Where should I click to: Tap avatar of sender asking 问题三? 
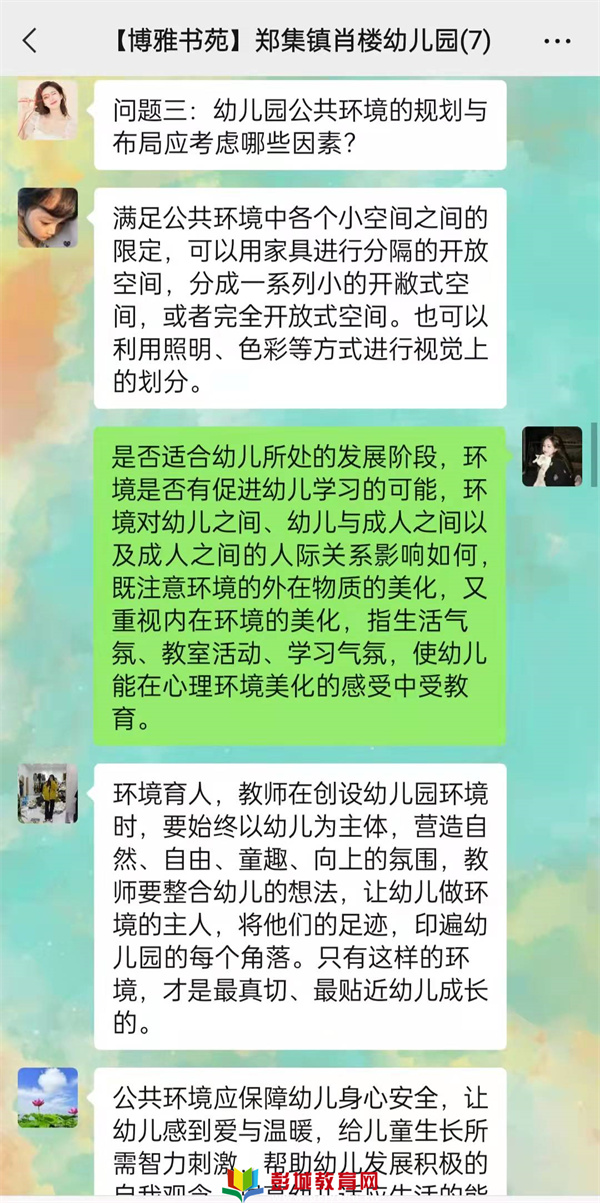(x=48, y=110)
